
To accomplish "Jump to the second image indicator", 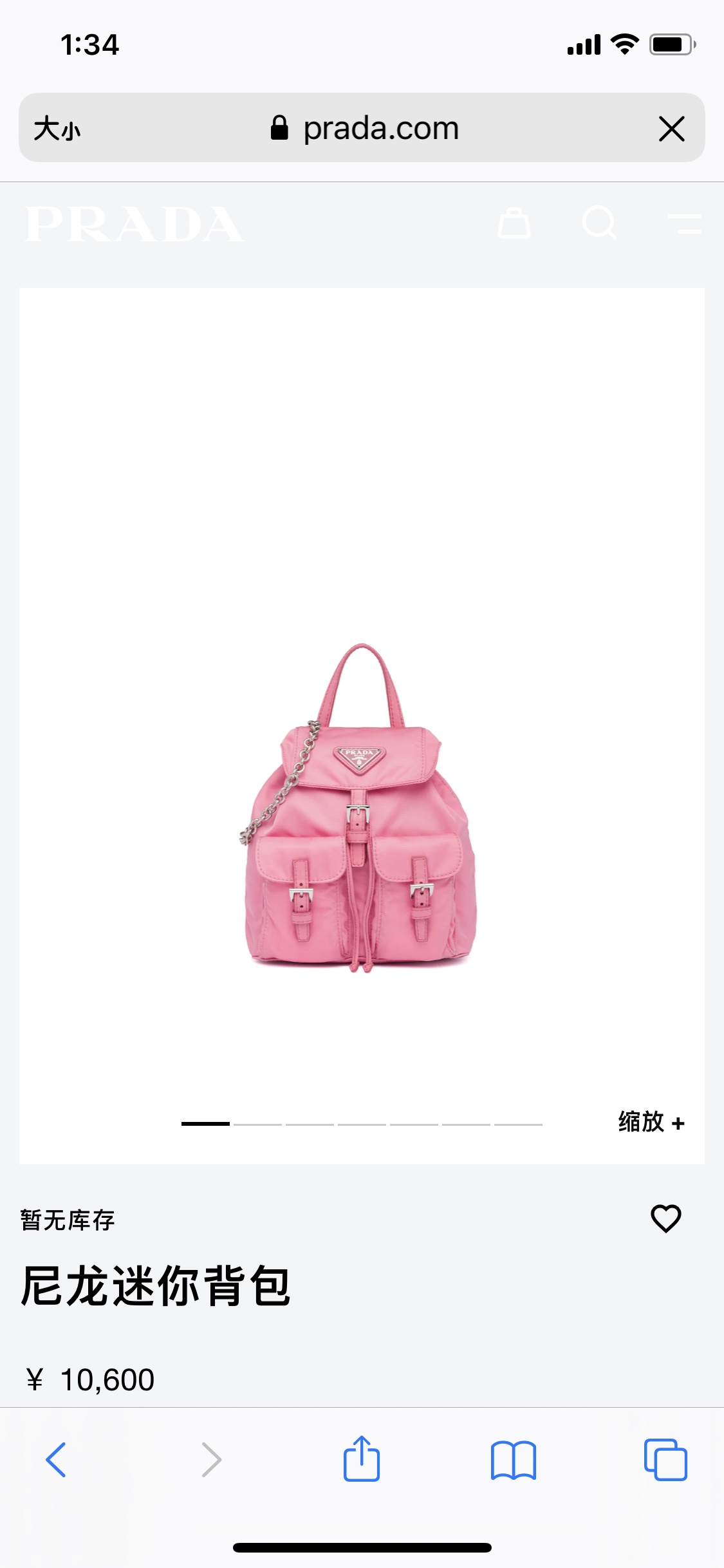I will 257,1124.
